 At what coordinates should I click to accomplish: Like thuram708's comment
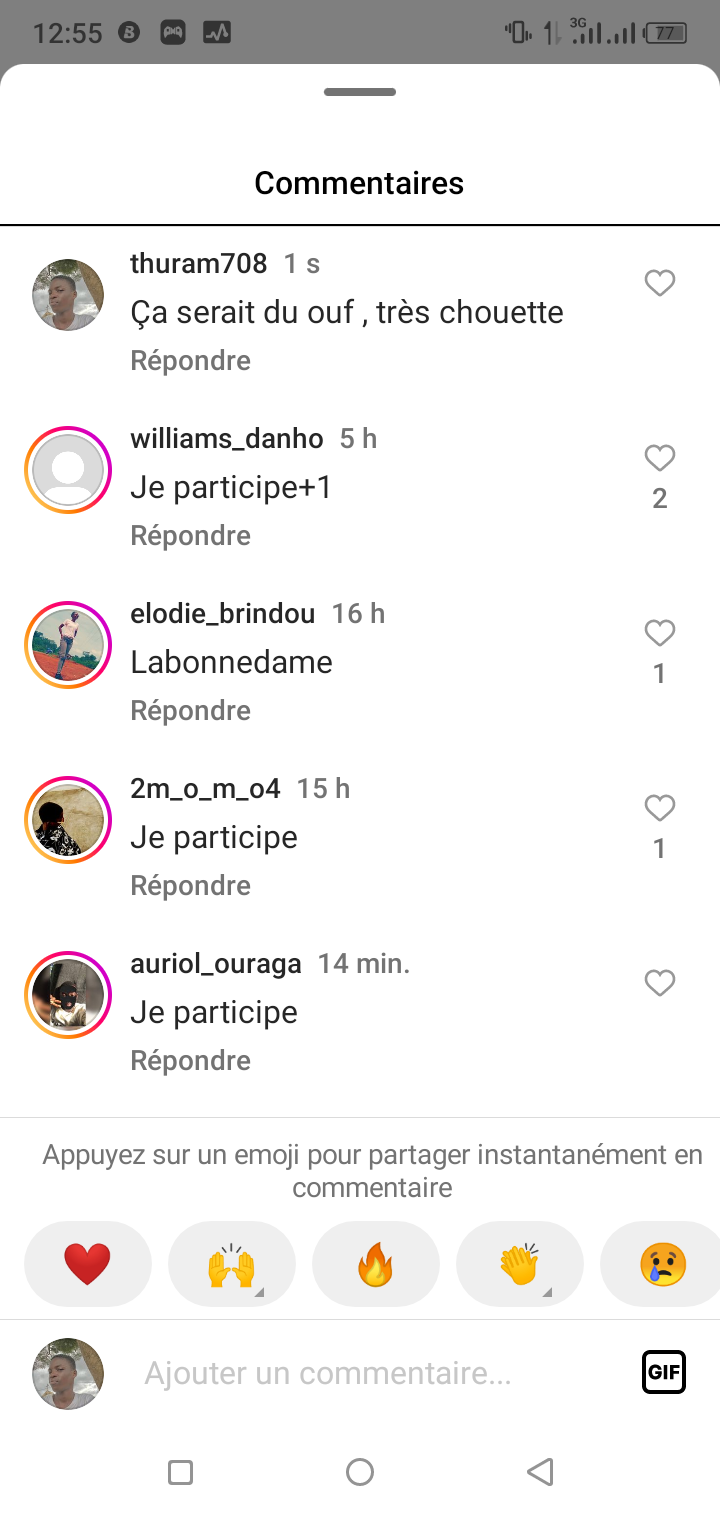[x=659, y=284]
